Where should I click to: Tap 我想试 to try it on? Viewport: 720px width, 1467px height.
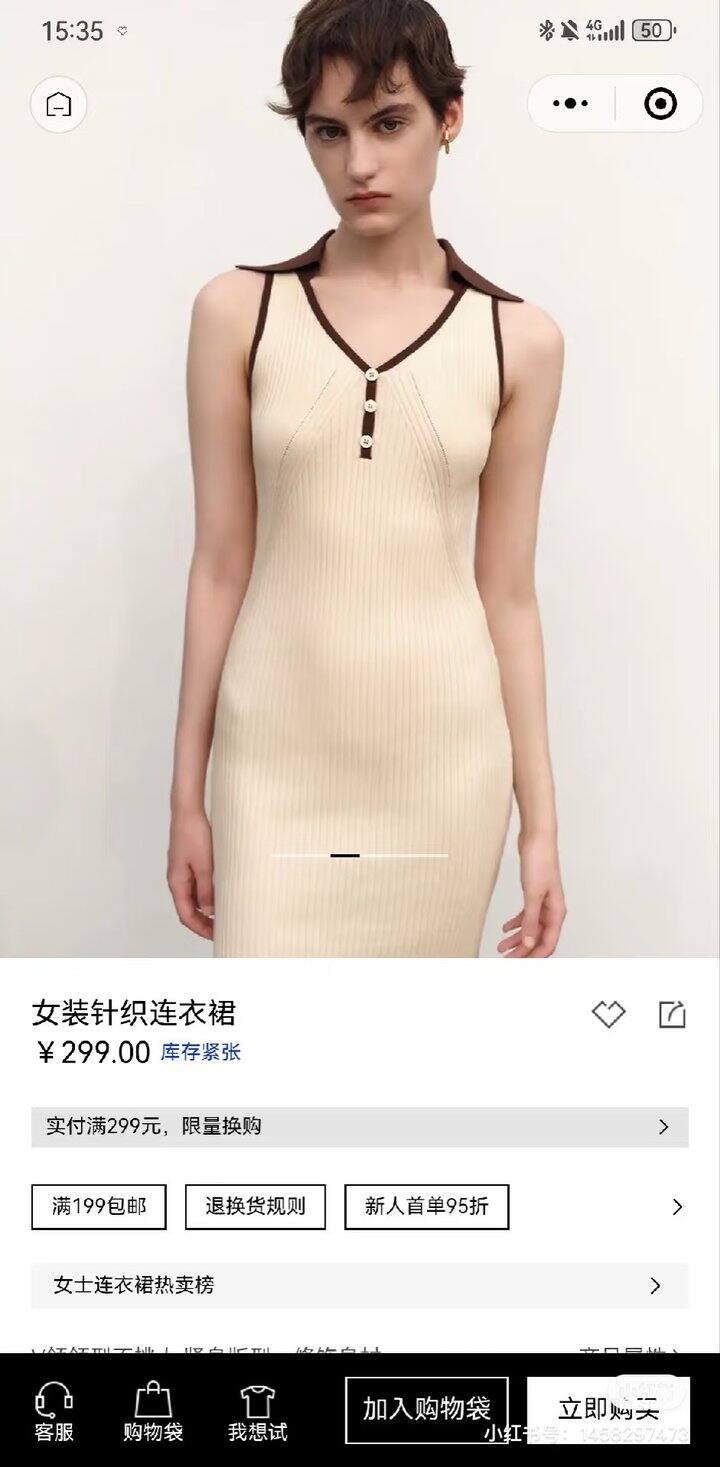(x=257, y=1412)
